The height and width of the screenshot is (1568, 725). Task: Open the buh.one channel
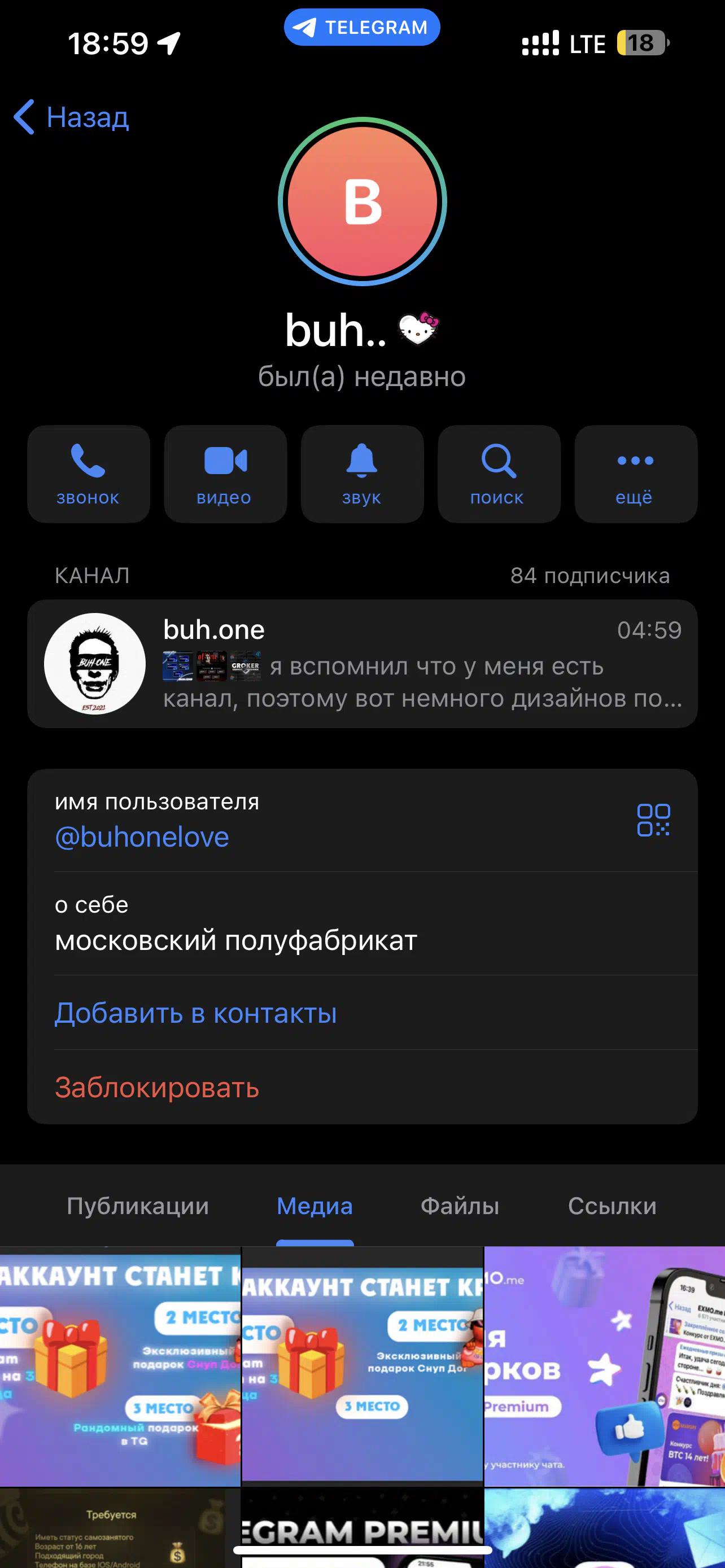tap(361, 663)
